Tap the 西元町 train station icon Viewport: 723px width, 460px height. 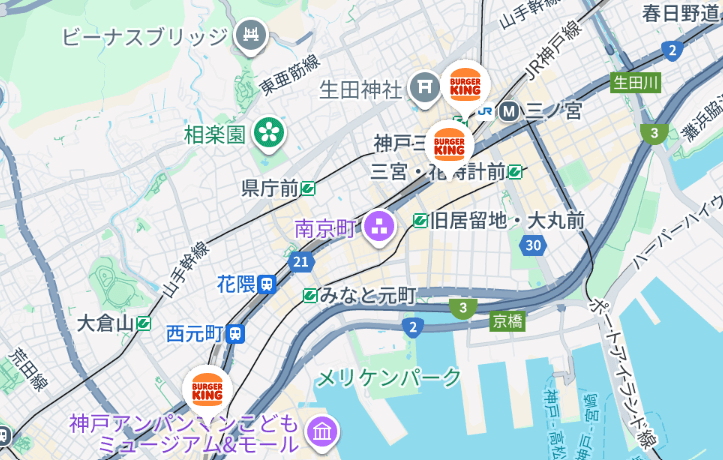[234, 332]
